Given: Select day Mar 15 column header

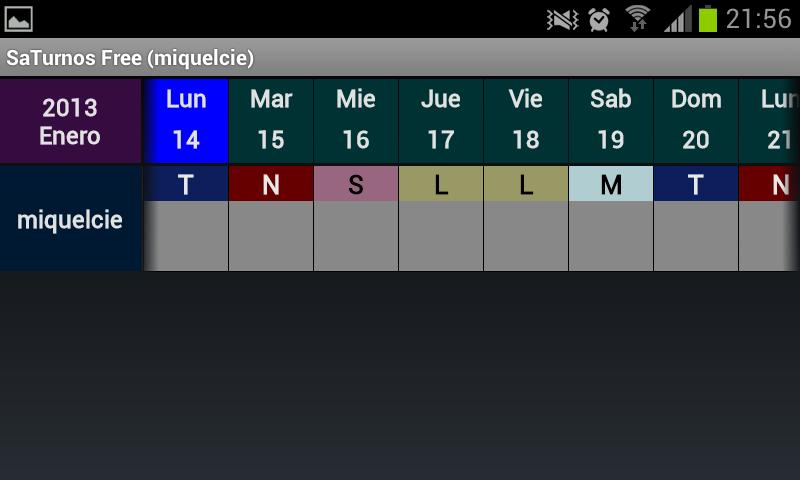Looking at the screenshot, I should pyautogui.click(x=271, y=120).
